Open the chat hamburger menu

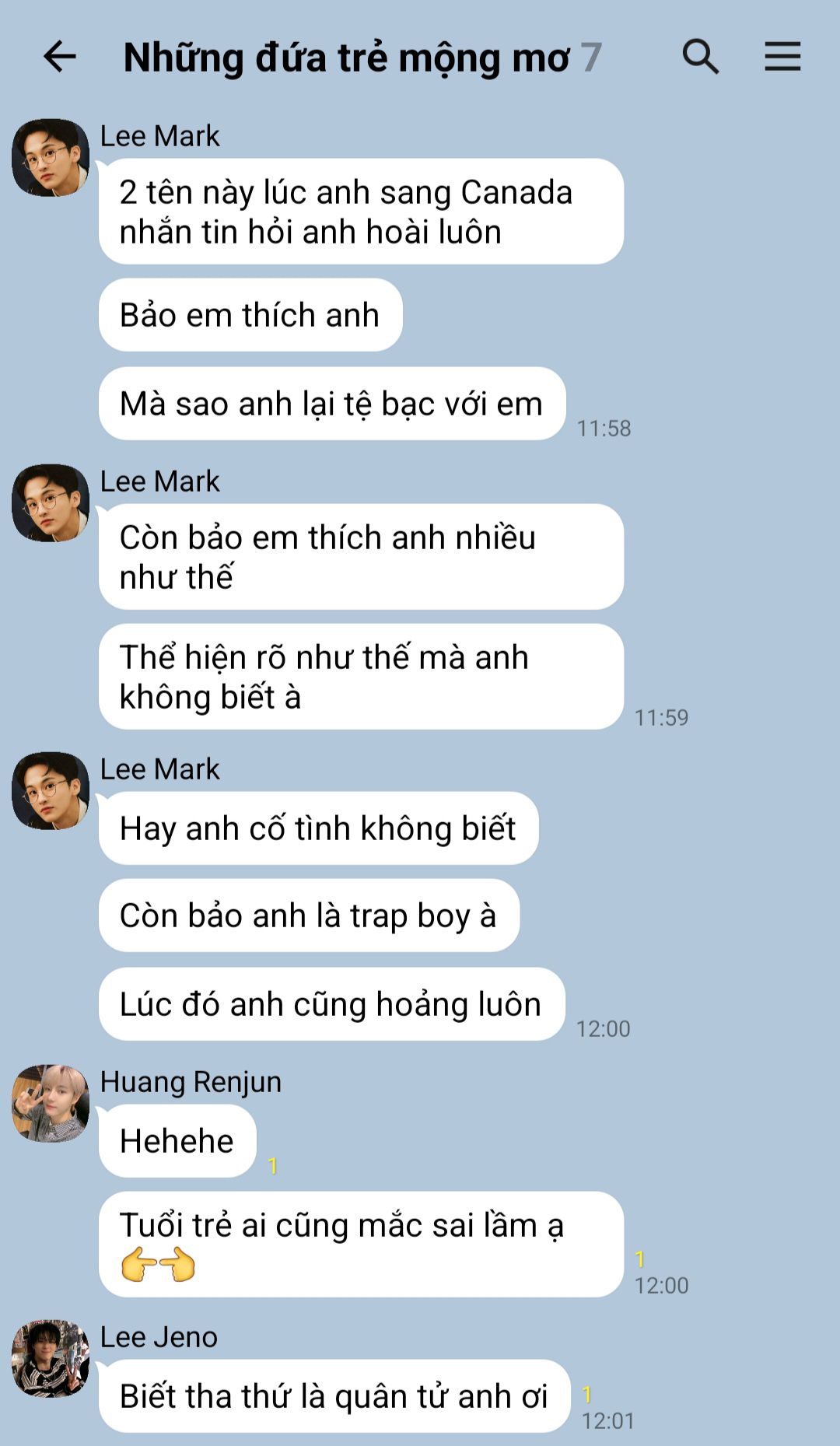click(782, 57)
